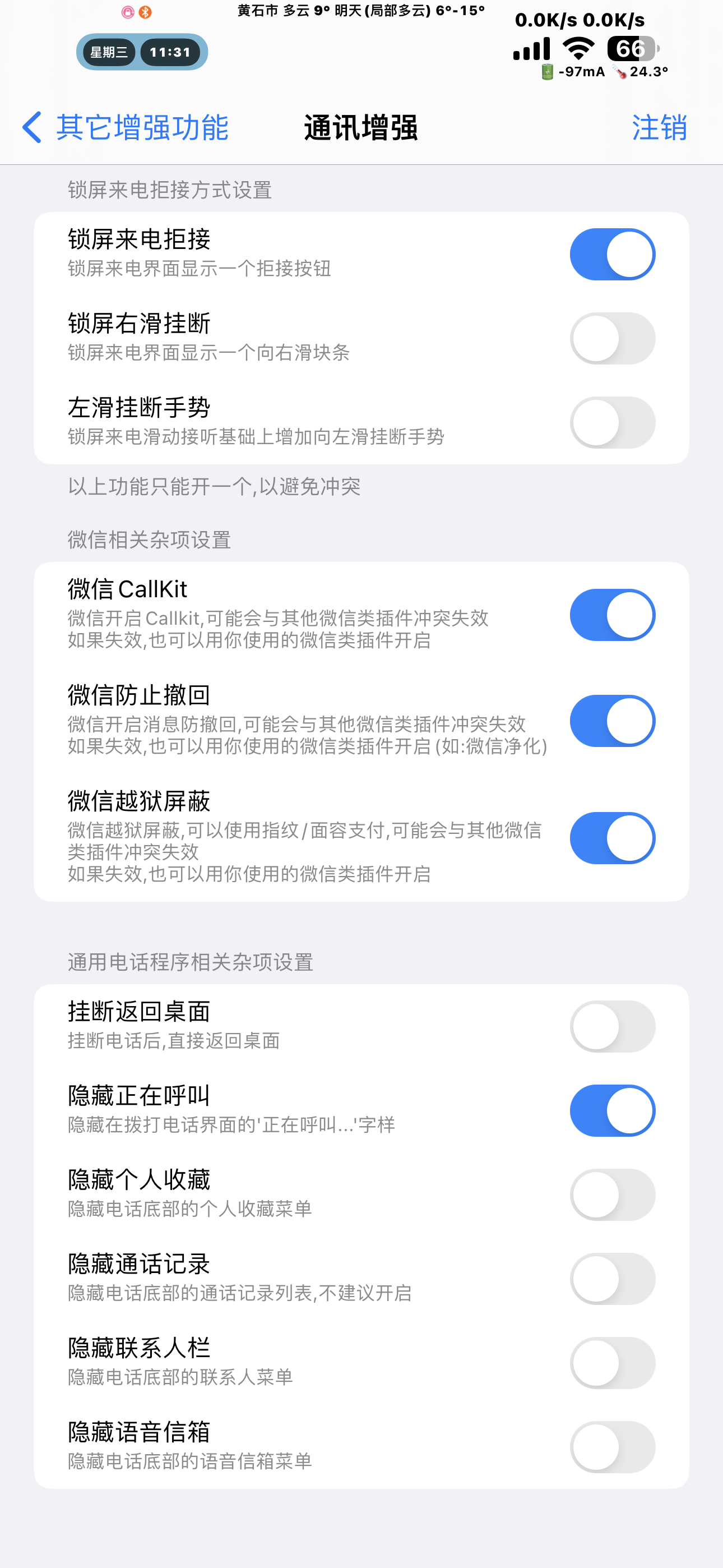The image size is (723, 1568).
Task: Switch off 隐藏正在呼叫
Action: pyautogui.click(x=612, y=1110)
